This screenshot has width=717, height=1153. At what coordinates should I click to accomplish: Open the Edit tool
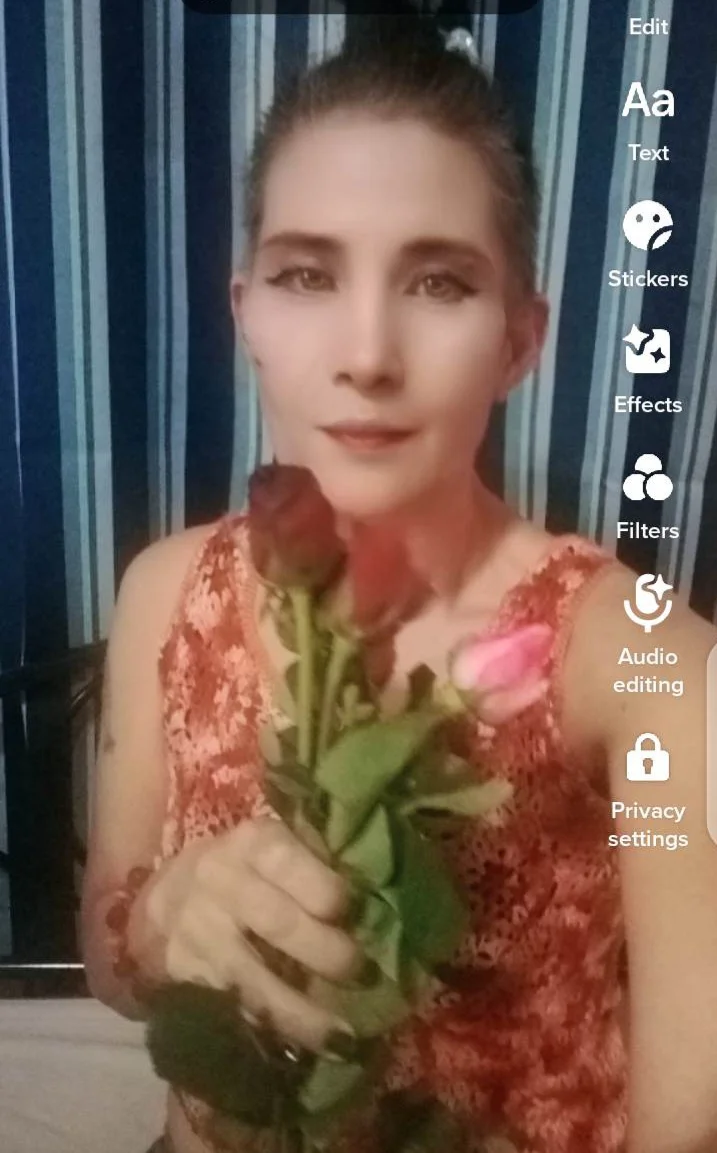tap(648, 24)
